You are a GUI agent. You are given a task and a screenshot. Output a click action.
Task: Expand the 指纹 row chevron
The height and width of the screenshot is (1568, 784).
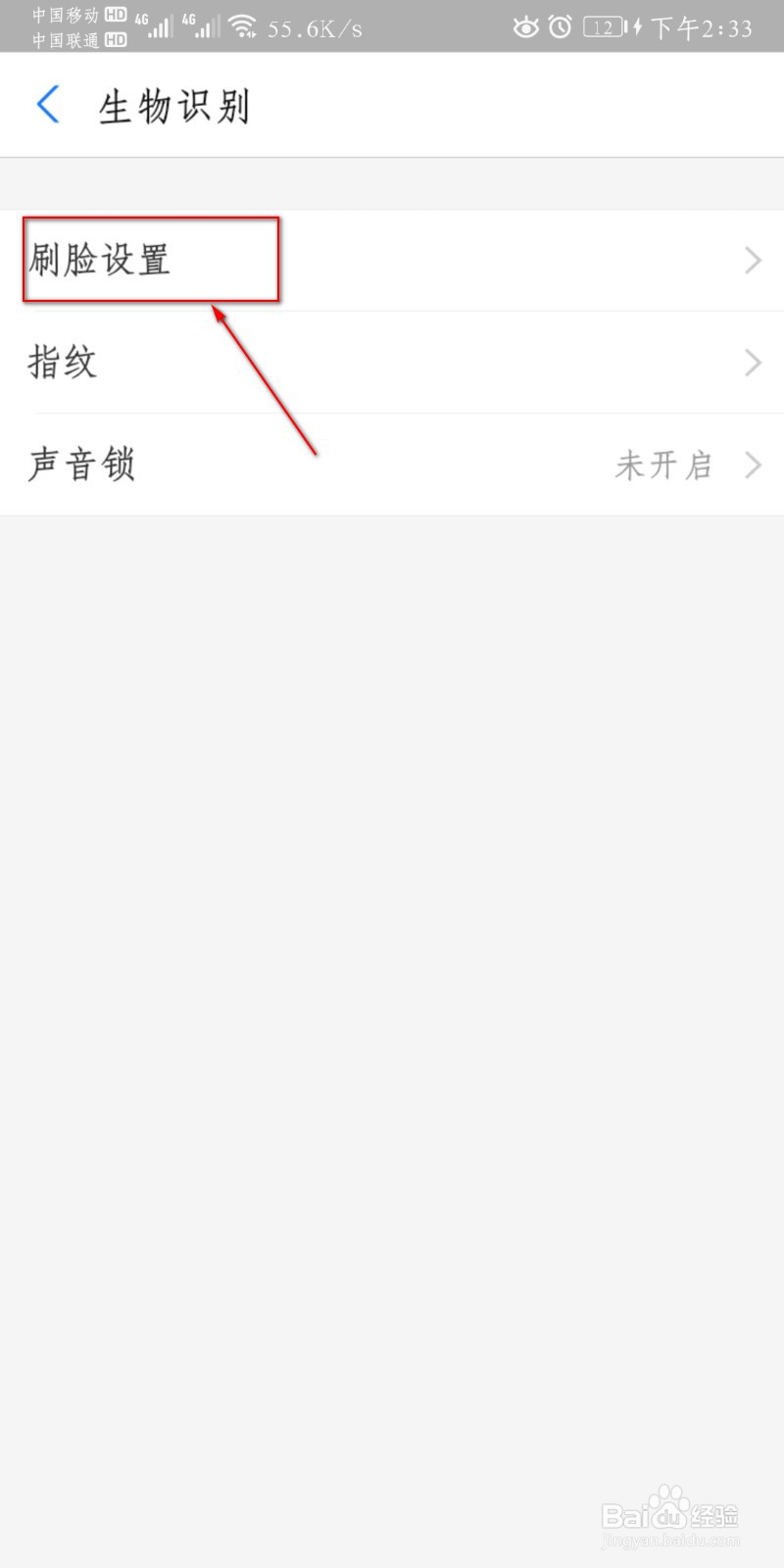click(x=752, y=363)
